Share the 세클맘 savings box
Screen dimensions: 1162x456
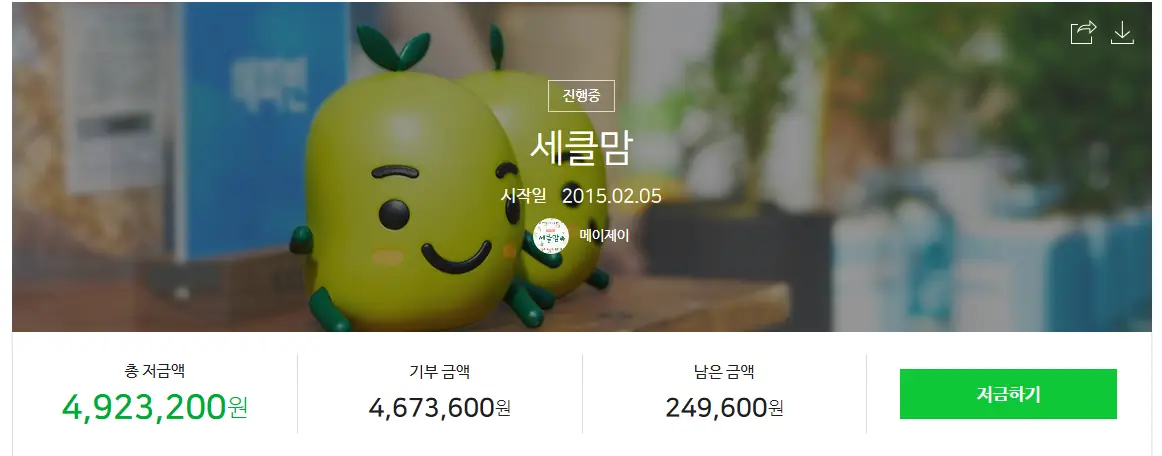[1083, 32]
